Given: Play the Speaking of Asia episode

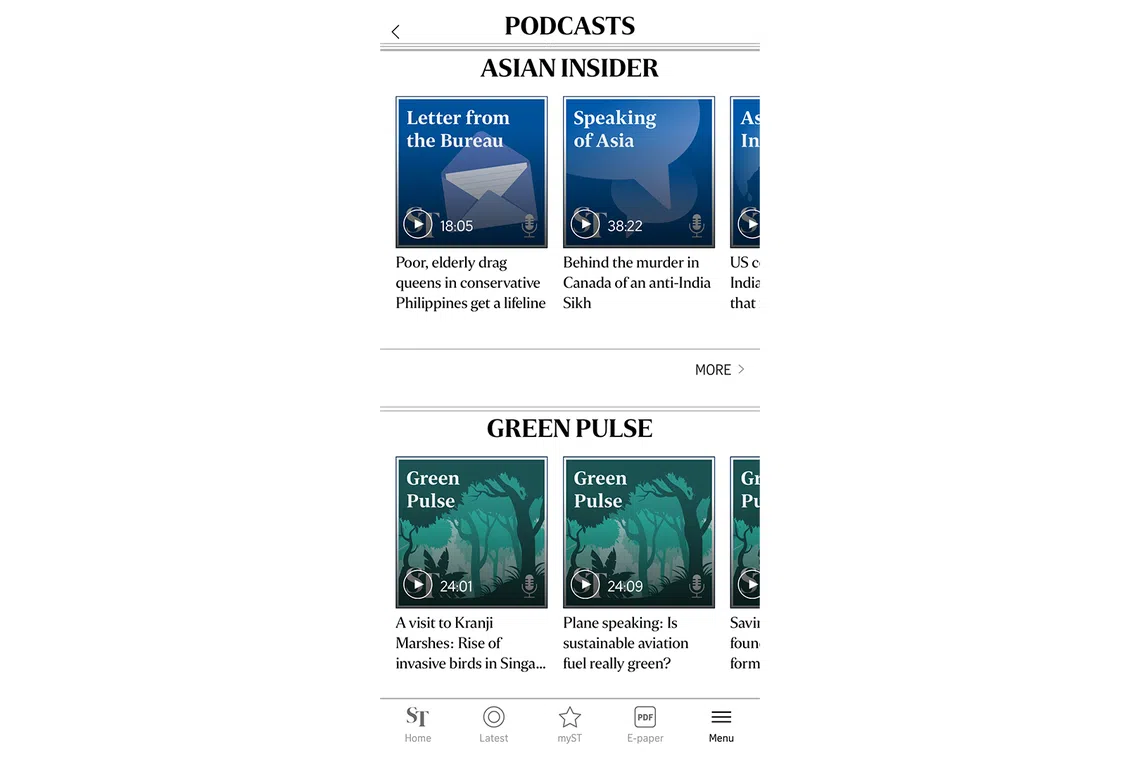Looking at the screenshot, I should [585, 224].
